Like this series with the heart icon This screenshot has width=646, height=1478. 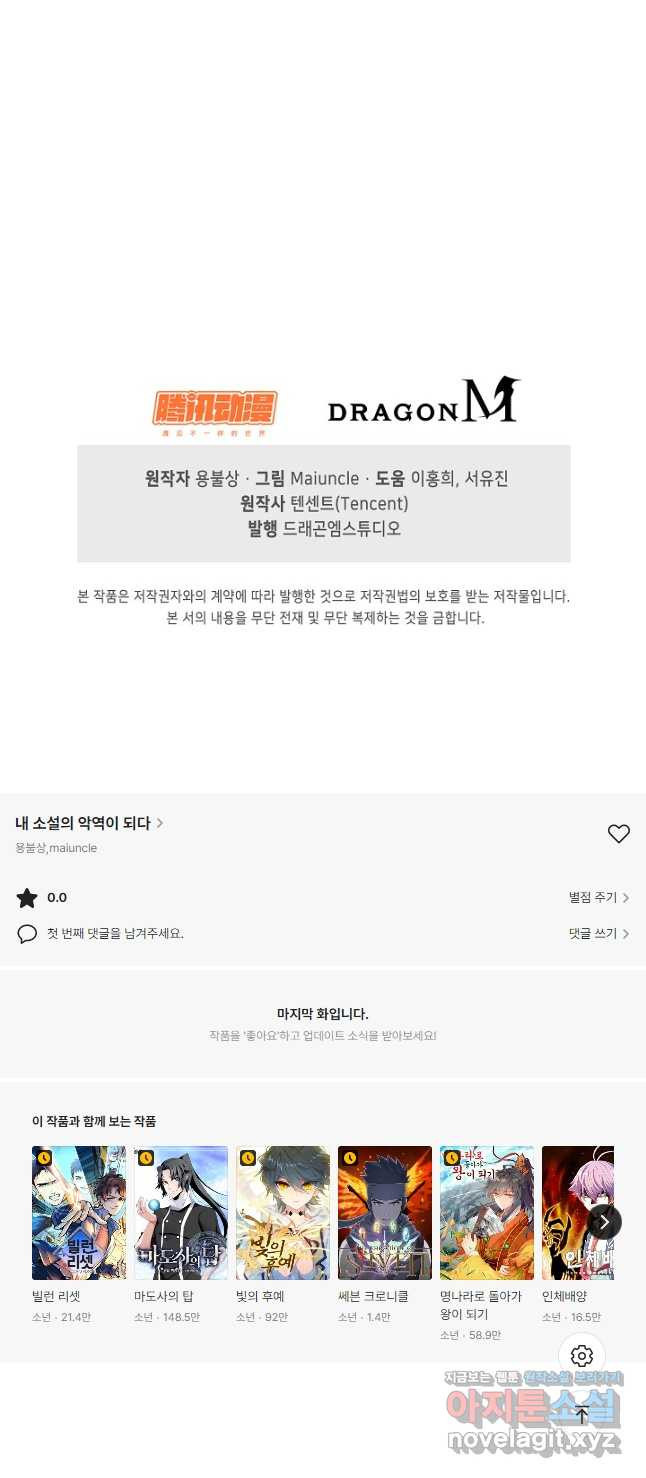(618, 833)
